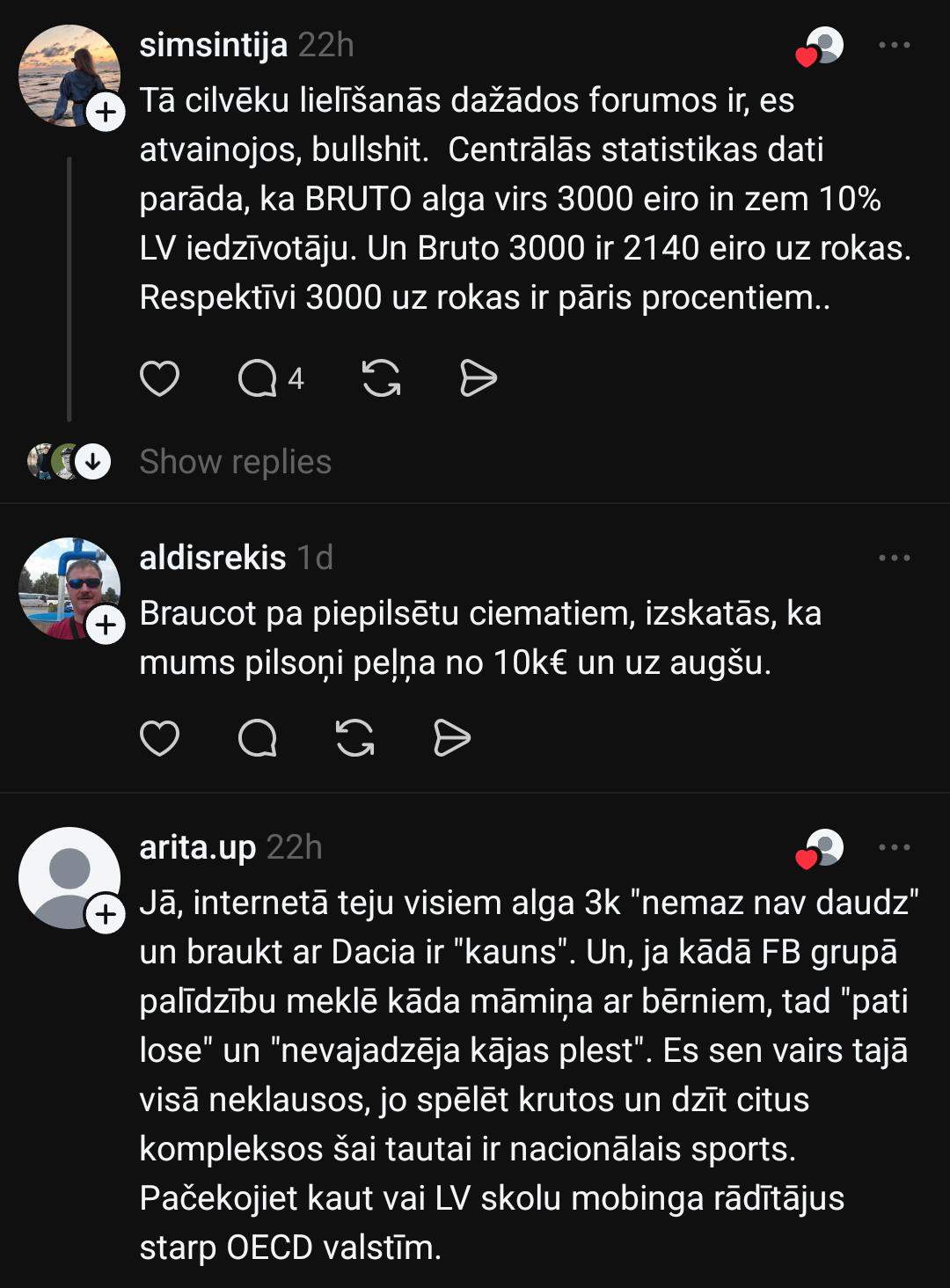This screenshot has width=950, height=1288.
Task: Reply to aldisrekis's comment
Action: [258, 737]
